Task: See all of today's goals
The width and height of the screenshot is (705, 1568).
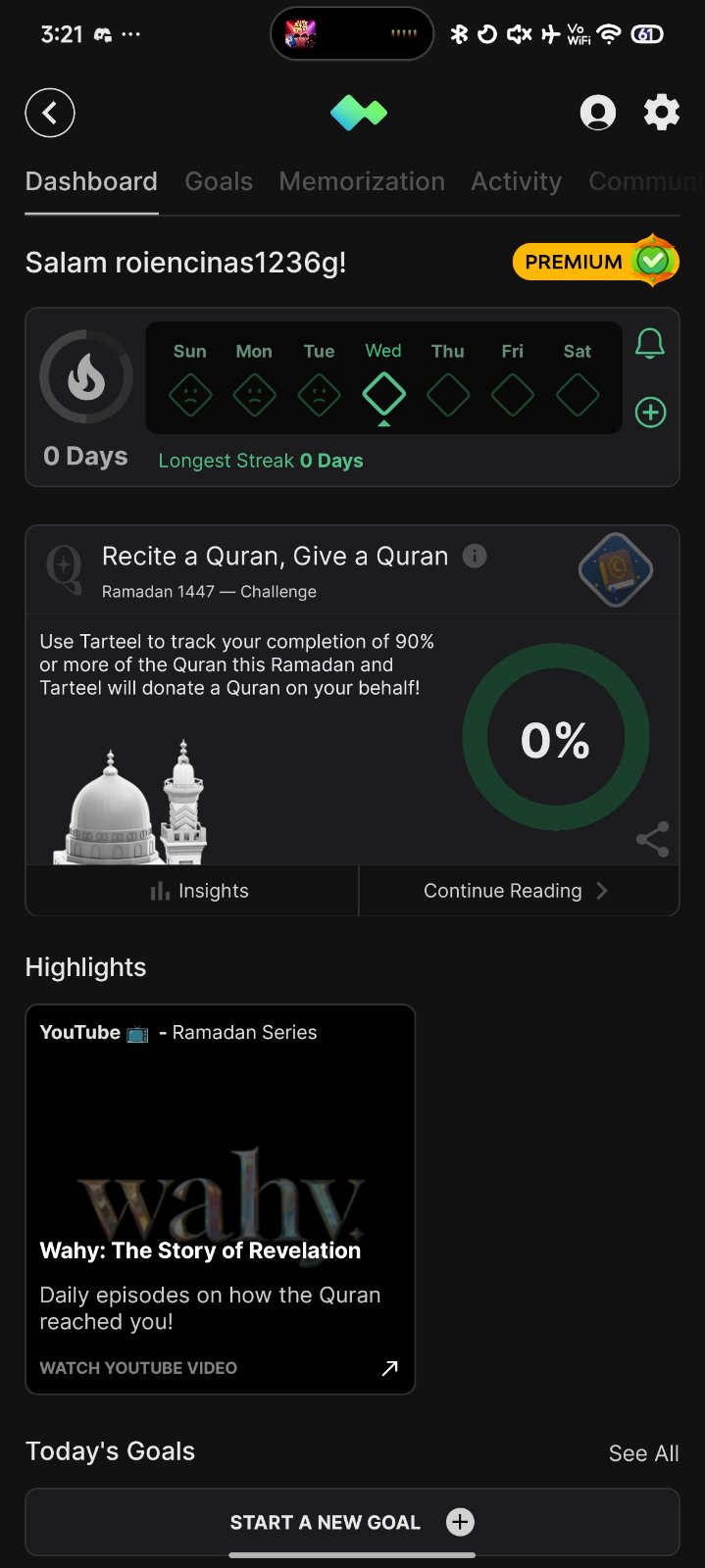Action: 643,1453
